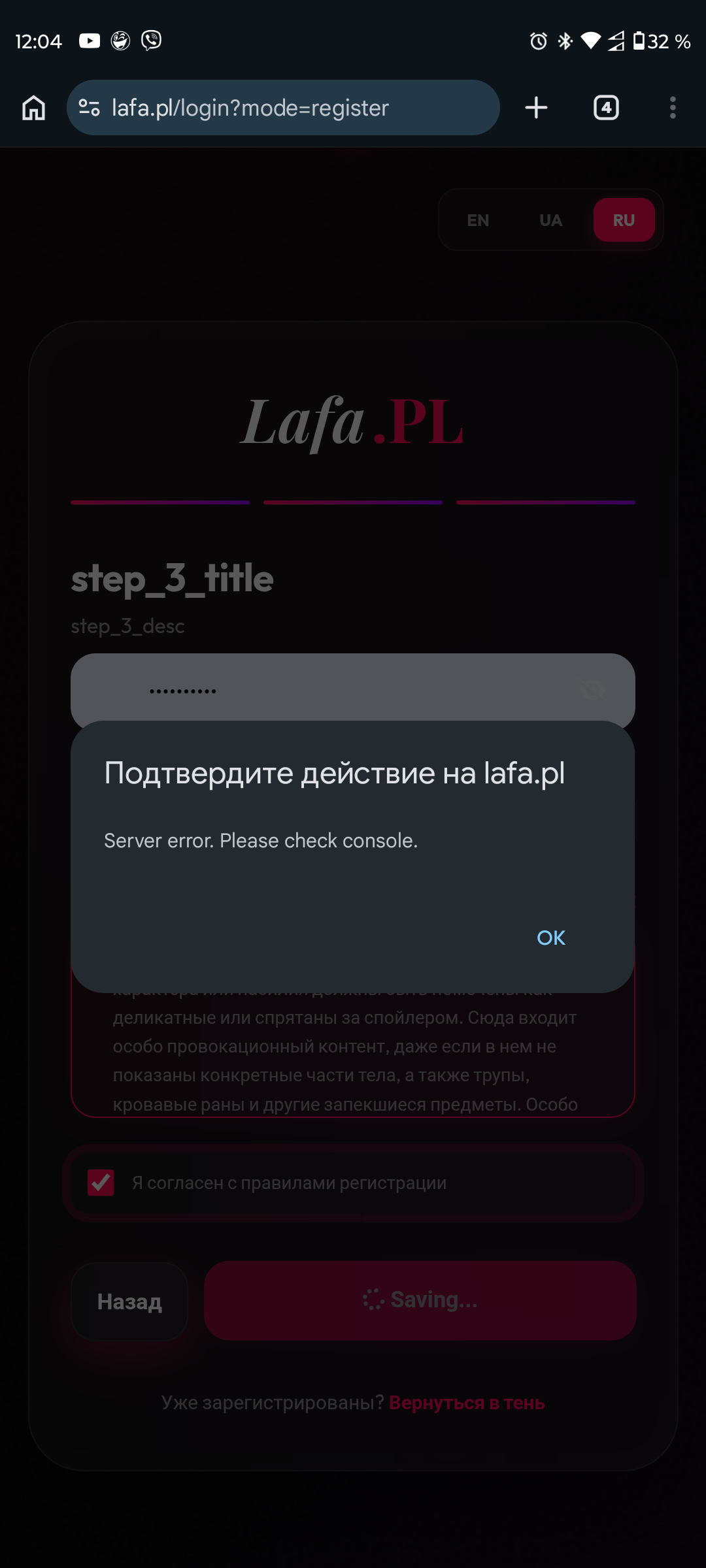Open a new browser tab

[536, 108]
